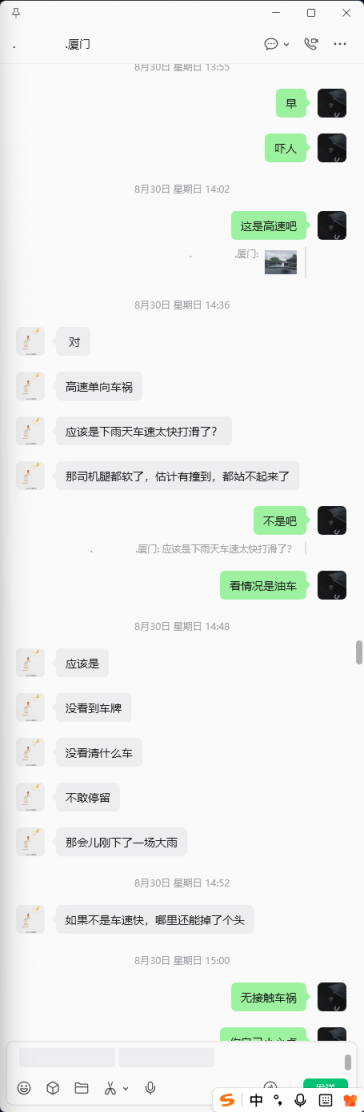This screenshot has height=1112, width=364.
Task: Pin the chat window on top
Action: click(x=16, y=13)
